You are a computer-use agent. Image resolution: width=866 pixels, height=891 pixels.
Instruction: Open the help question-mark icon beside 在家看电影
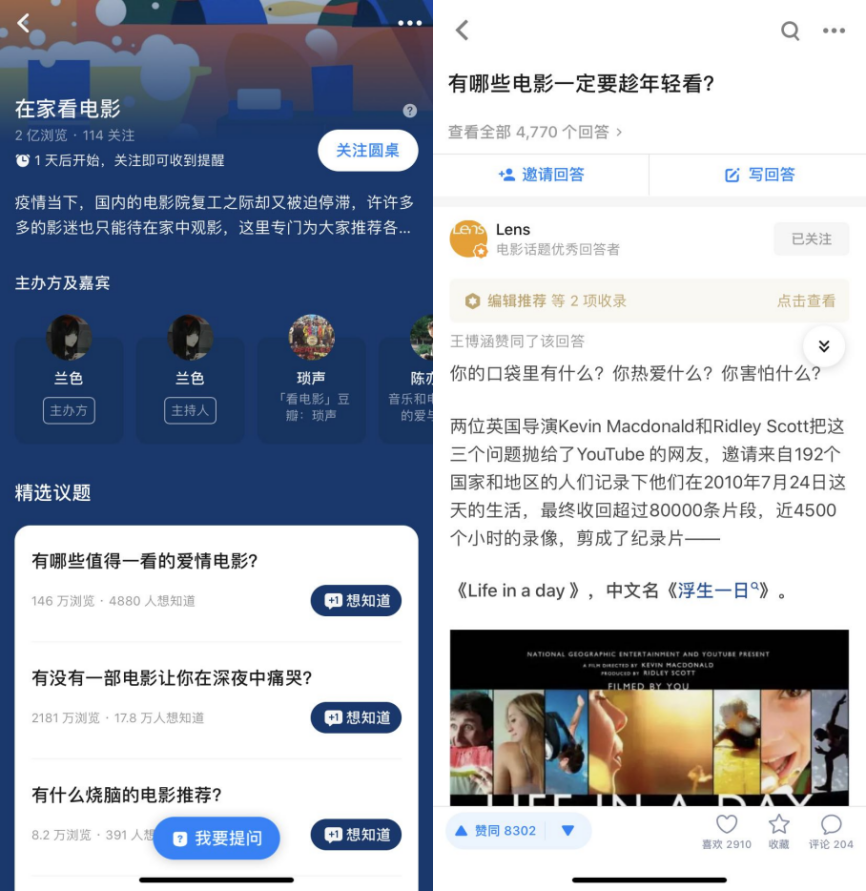pyautogui.click(x=410, y=111)
